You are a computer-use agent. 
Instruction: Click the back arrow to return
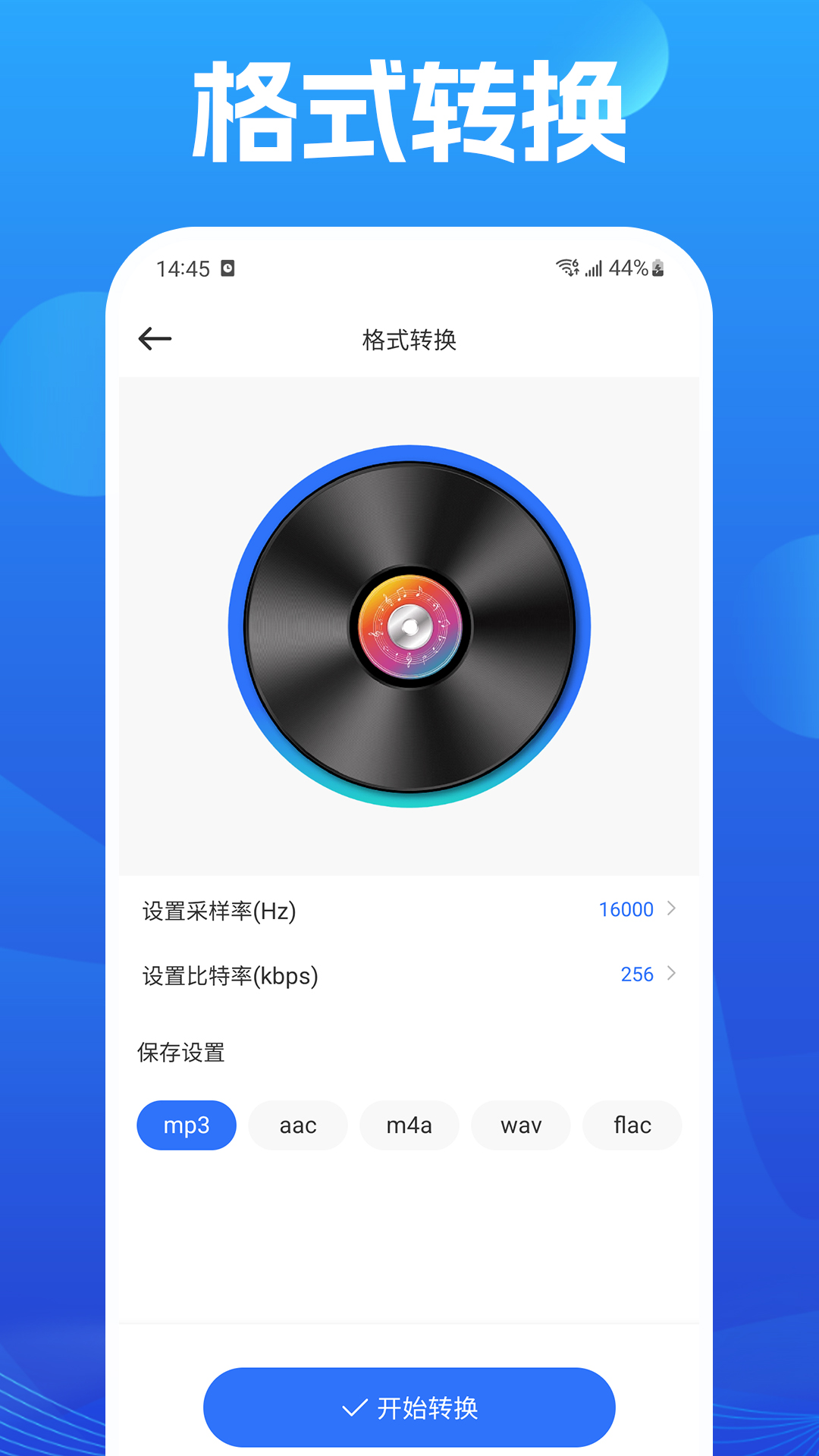tap(155, 339)
